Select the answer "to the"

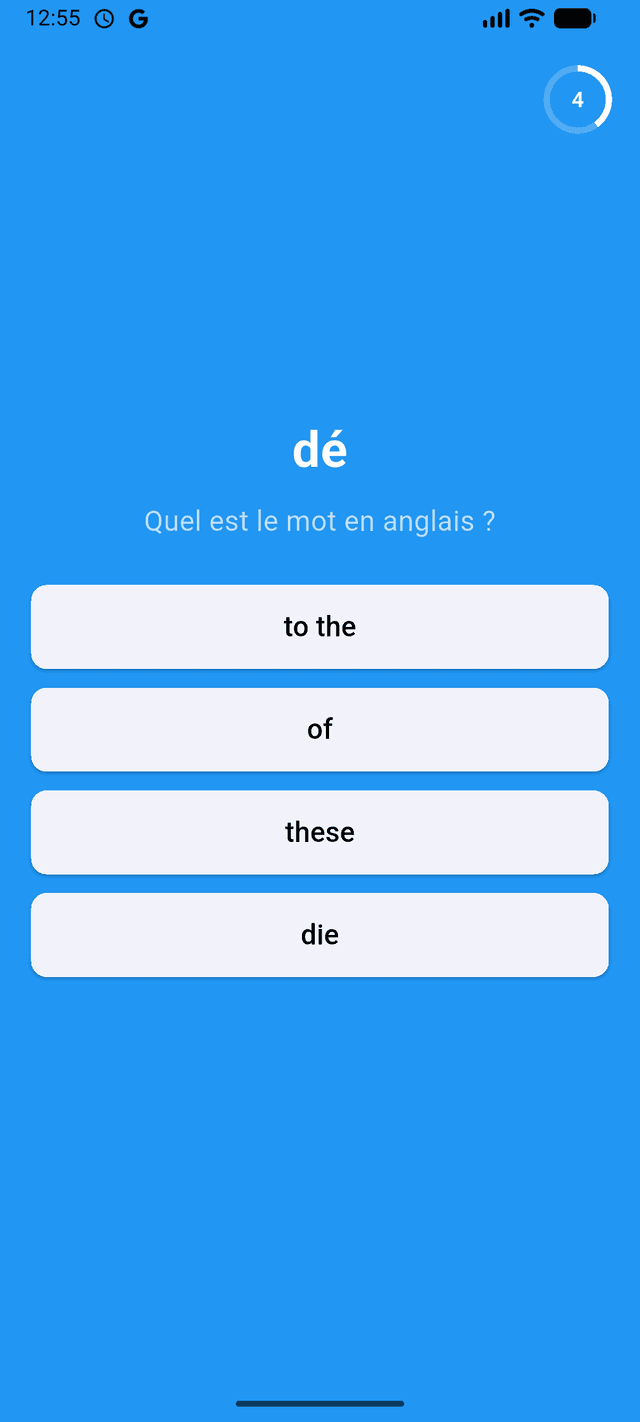(x=320, y=627)
